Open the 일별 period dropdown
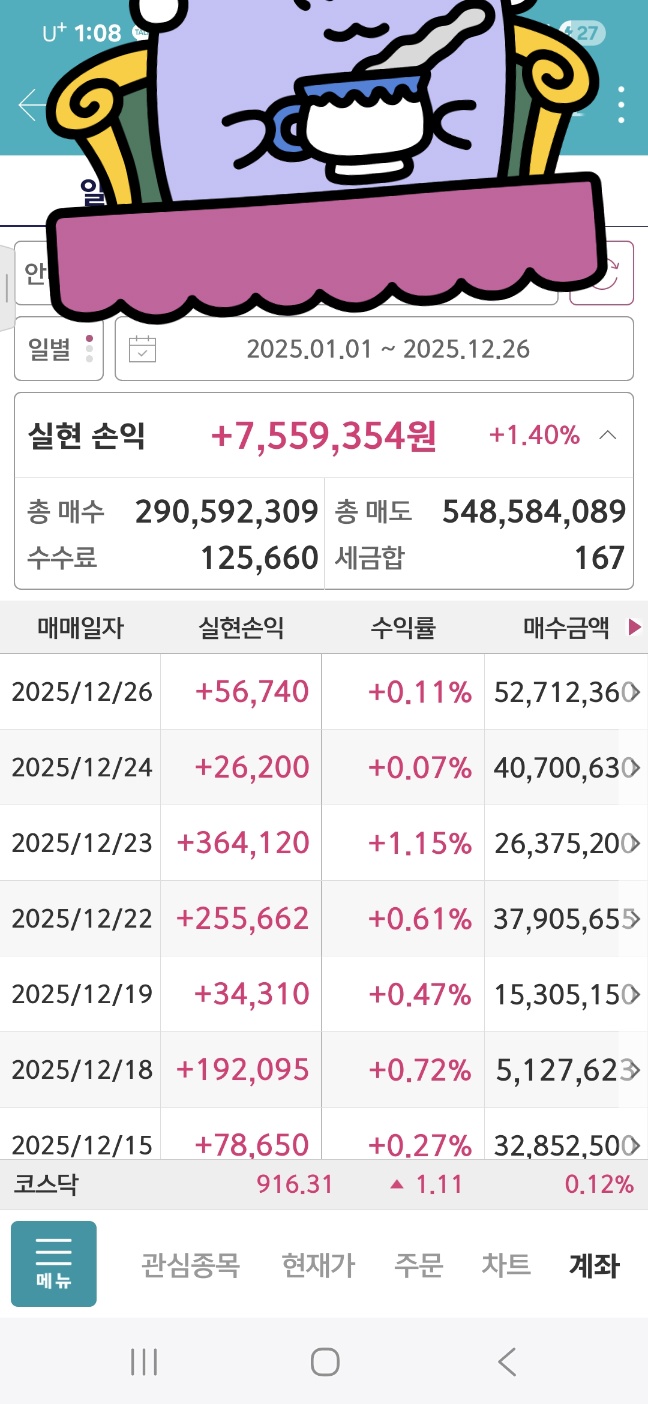Screen dimensions: 648x1404 [59, 349]
